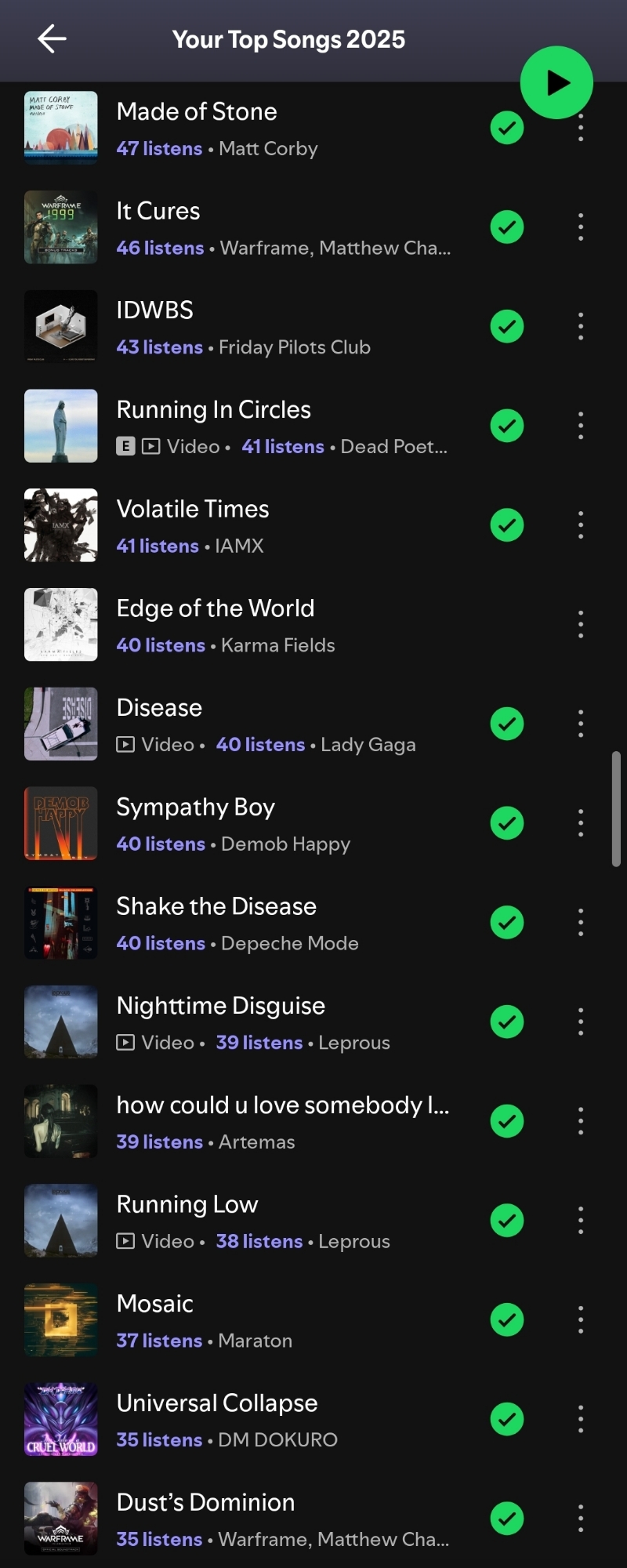Start playback with the green play button
This screenshot has height=1568, width=627.
(x=556, y=82)
